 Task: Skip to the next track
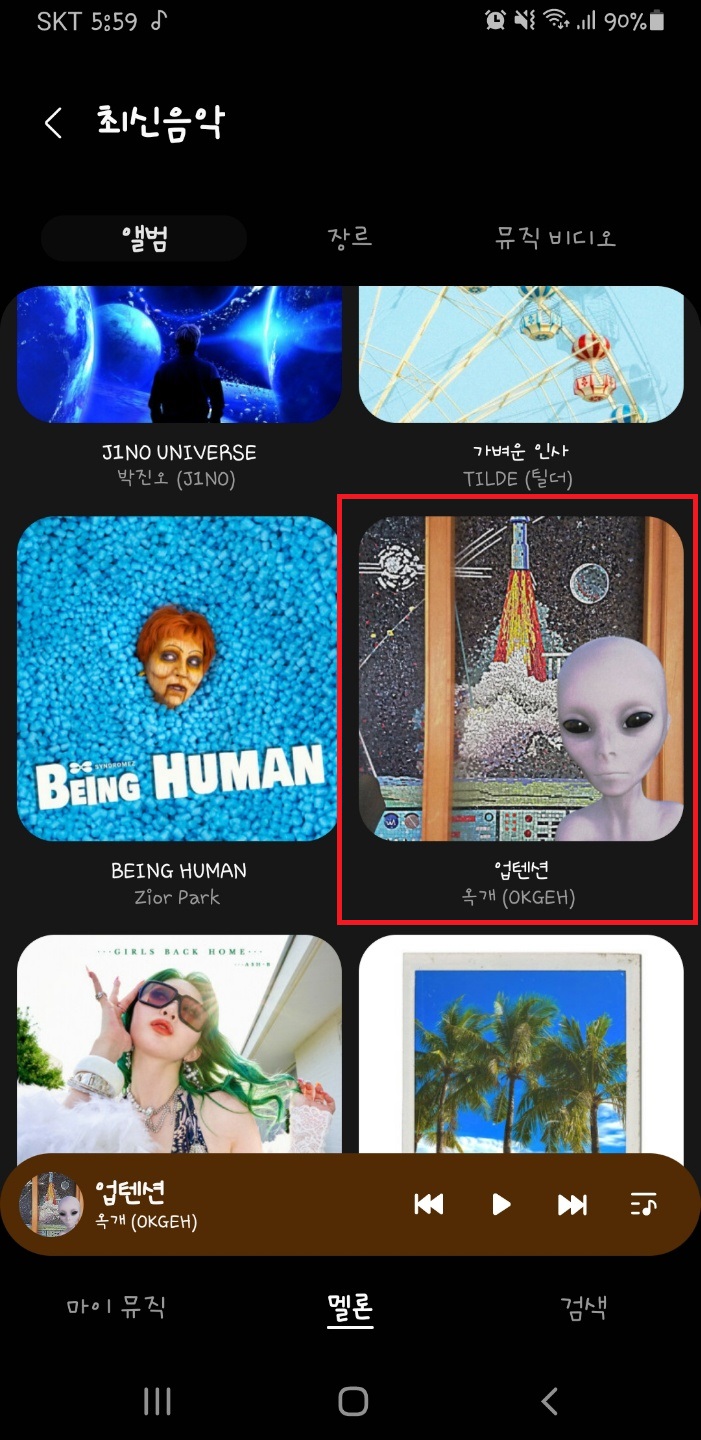572,1204
